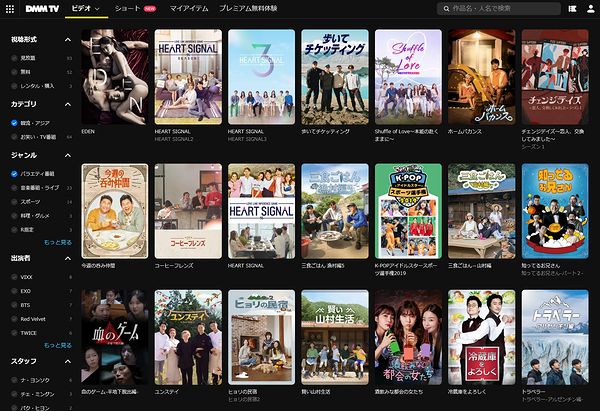The height and width of the screenshot is (411, 600).
Task: Open the search field for titles and names
Action: [x=499, y=8]
